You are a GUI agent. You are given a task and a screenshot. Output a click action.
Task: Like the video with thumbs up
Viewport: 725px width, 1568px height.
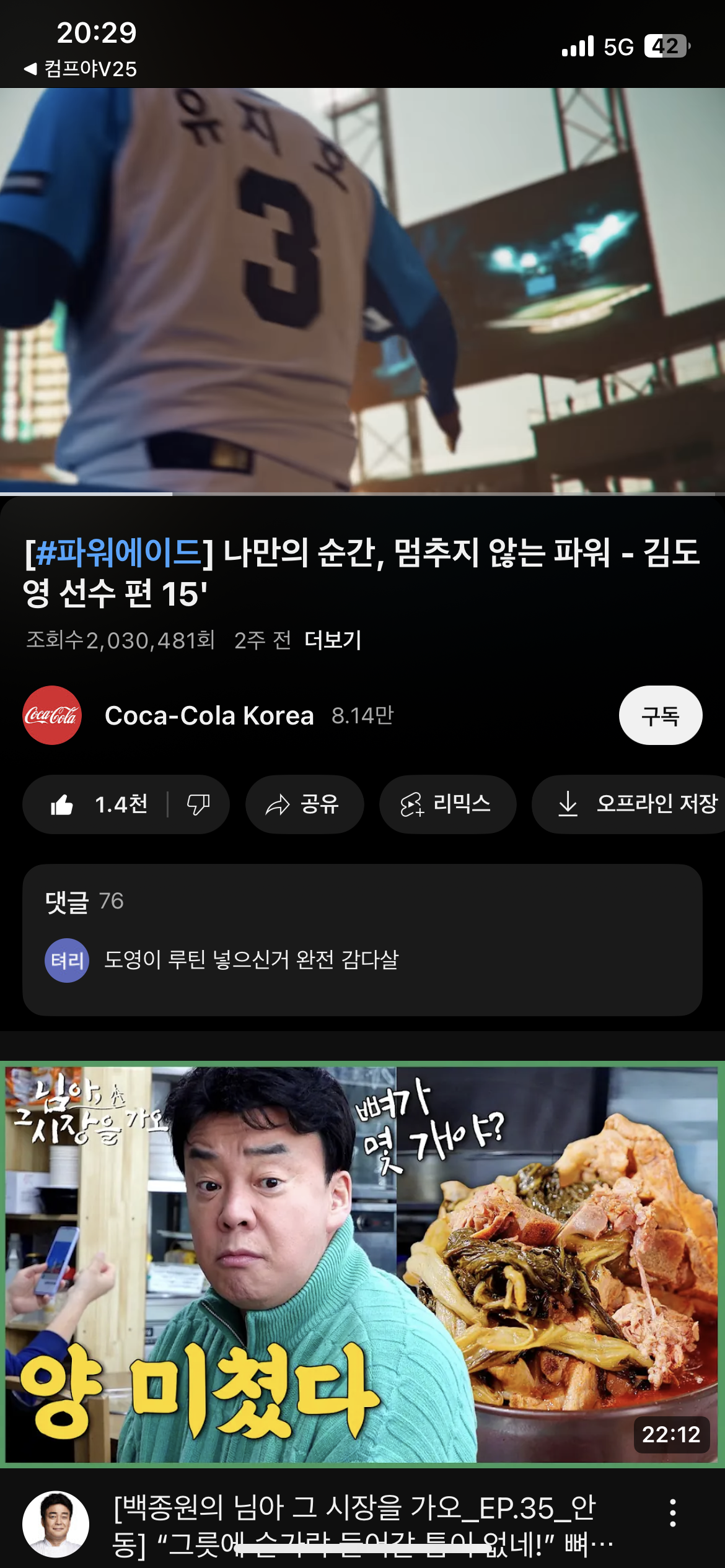(96, 804)
